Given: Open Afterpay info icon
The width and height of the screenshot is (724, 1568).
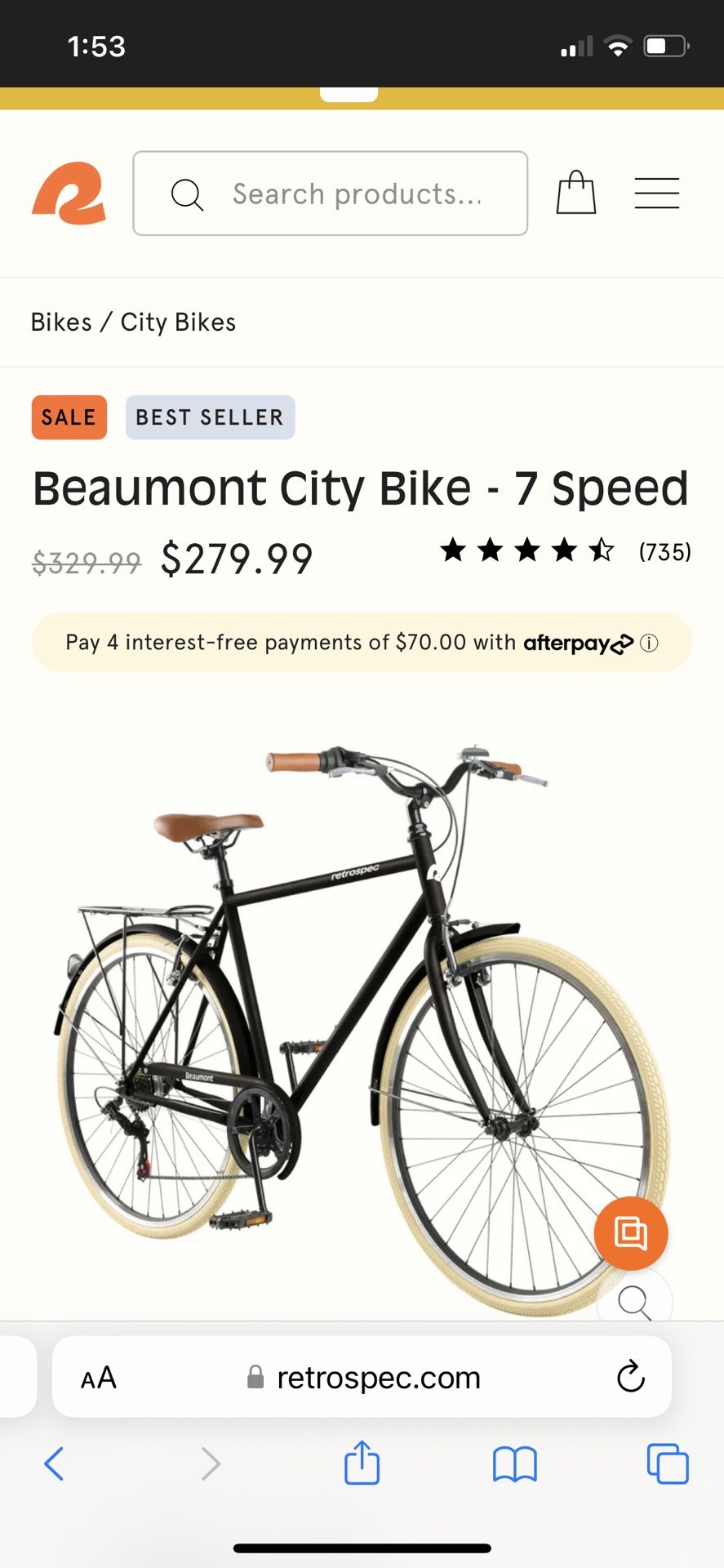Looking at the screenshot, I should (x=649, y=644).
